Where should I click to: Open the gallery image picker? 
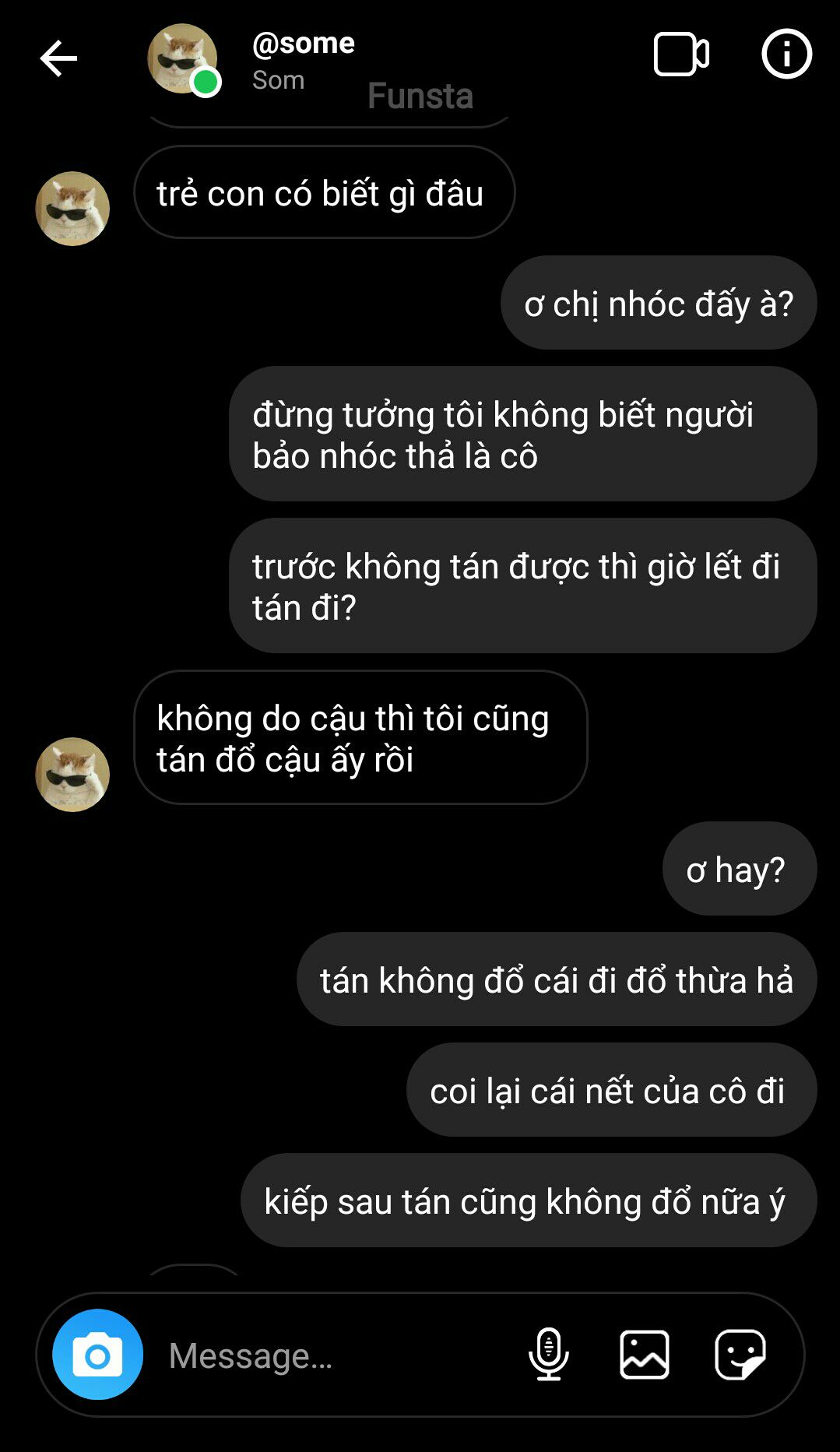[x=645, y=1355]
